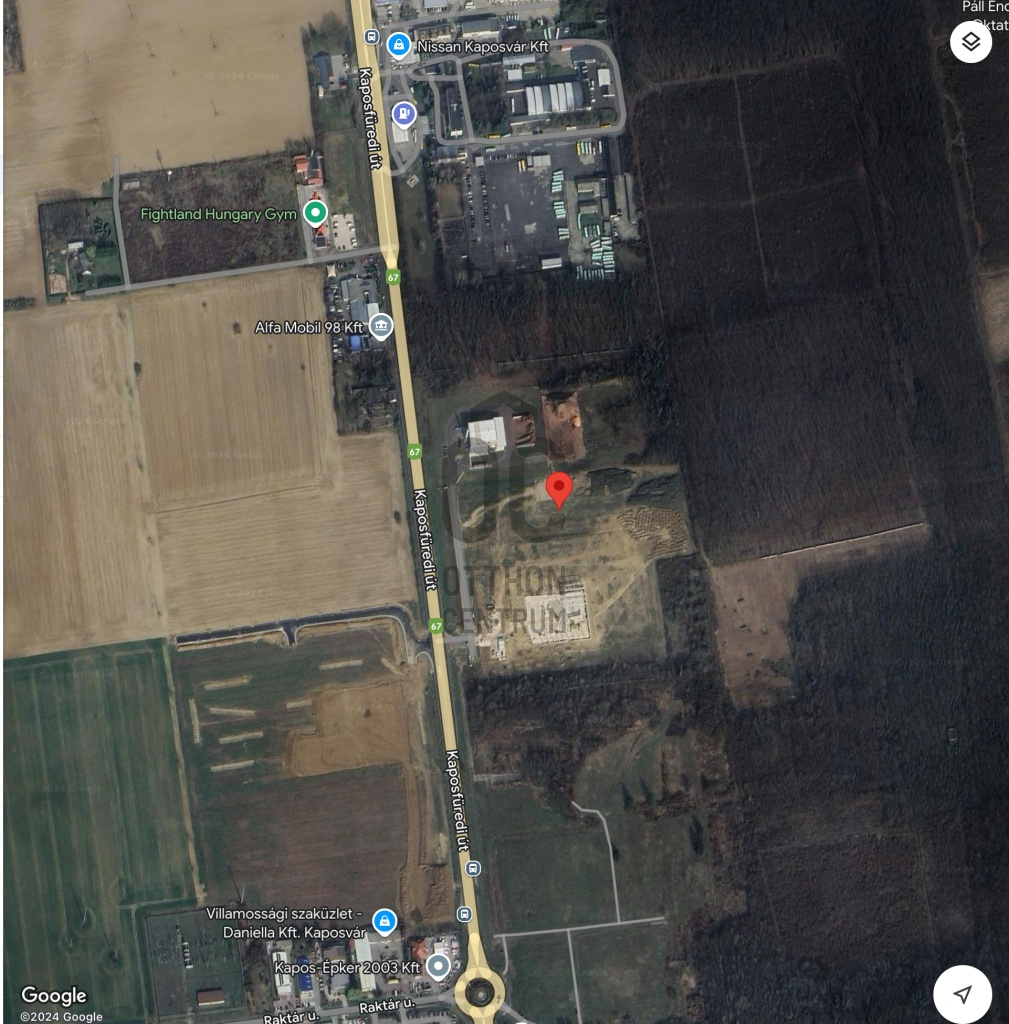Open Fightland Hungary Gym marker
The width and height of the screenshot is (1009, 1024).
click(316, 213)
